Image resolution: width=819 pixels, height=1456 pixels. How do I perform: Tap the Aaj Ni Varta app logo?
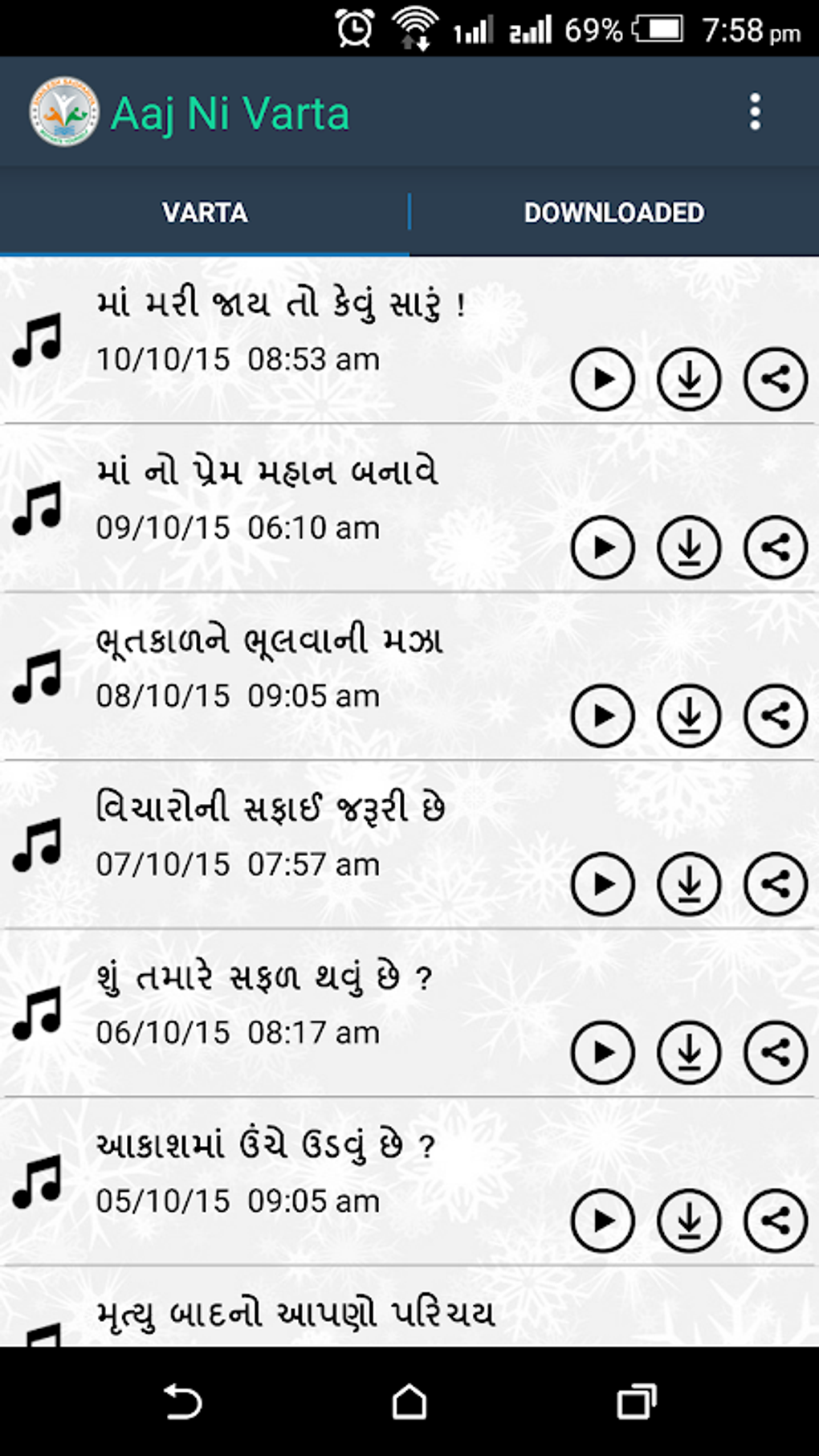64,112
